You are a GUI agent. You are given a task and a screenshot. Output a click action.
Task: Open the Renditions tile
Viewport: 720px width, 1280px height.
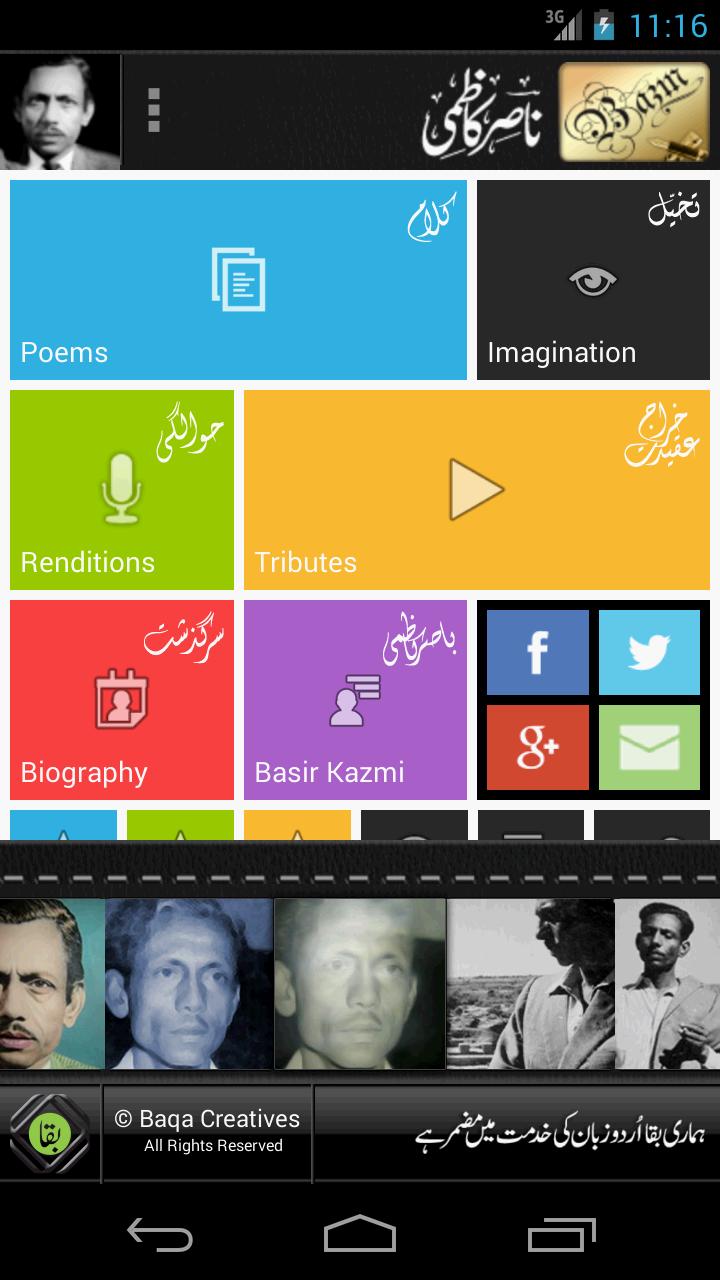(122, 490)
